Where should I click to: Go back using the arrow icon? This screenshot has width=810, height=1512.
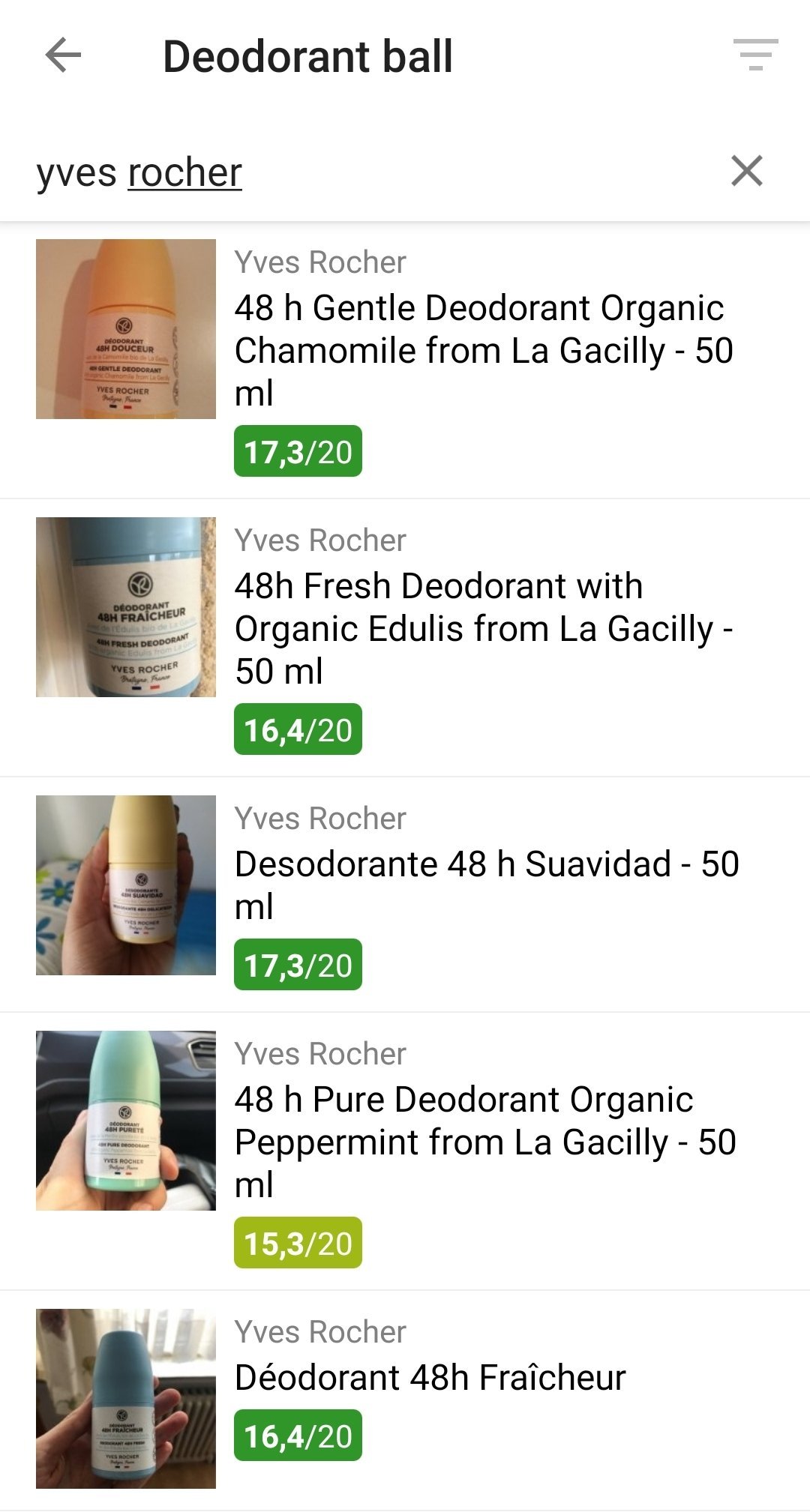pyautogui.click(x=63, y=55)
